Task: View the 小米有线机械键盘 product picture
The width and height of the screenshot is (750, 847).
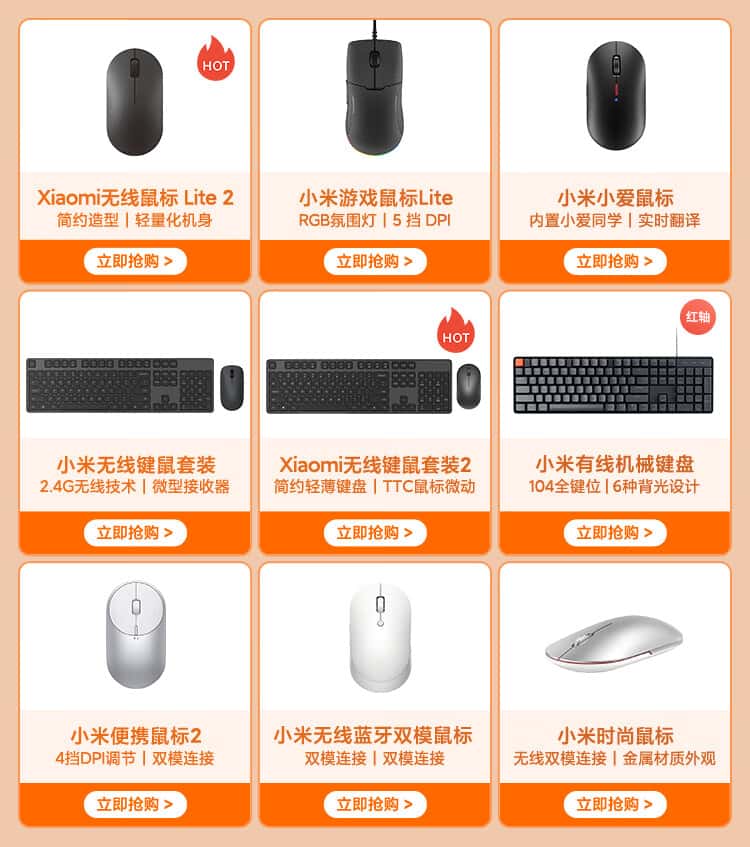Action: coord(613,385)
